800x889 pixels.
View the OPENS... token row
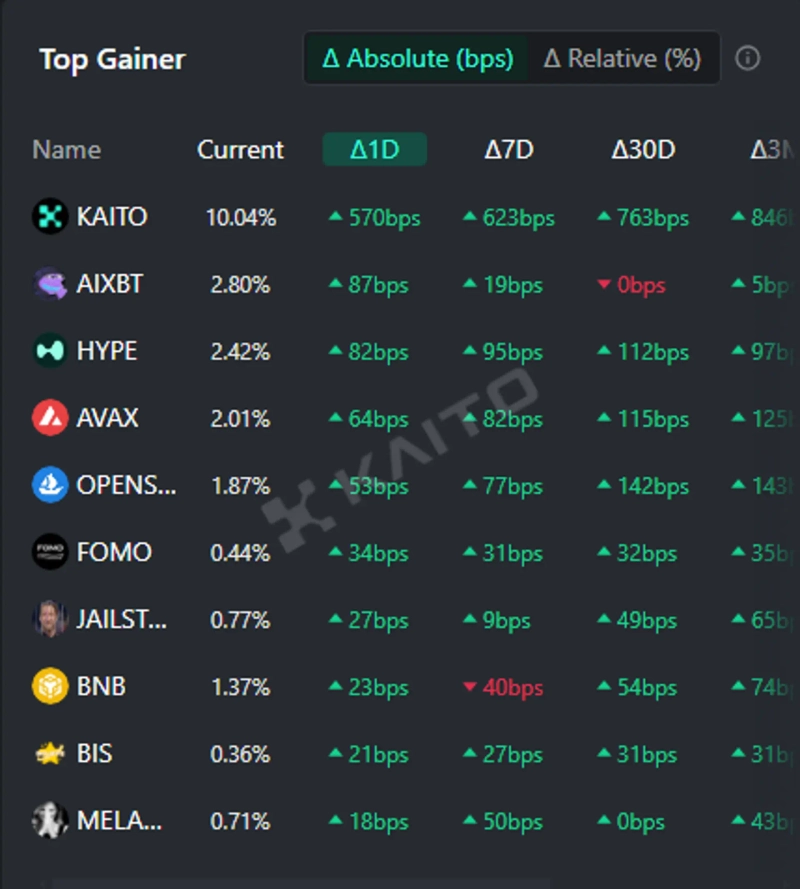coord(125,486)
